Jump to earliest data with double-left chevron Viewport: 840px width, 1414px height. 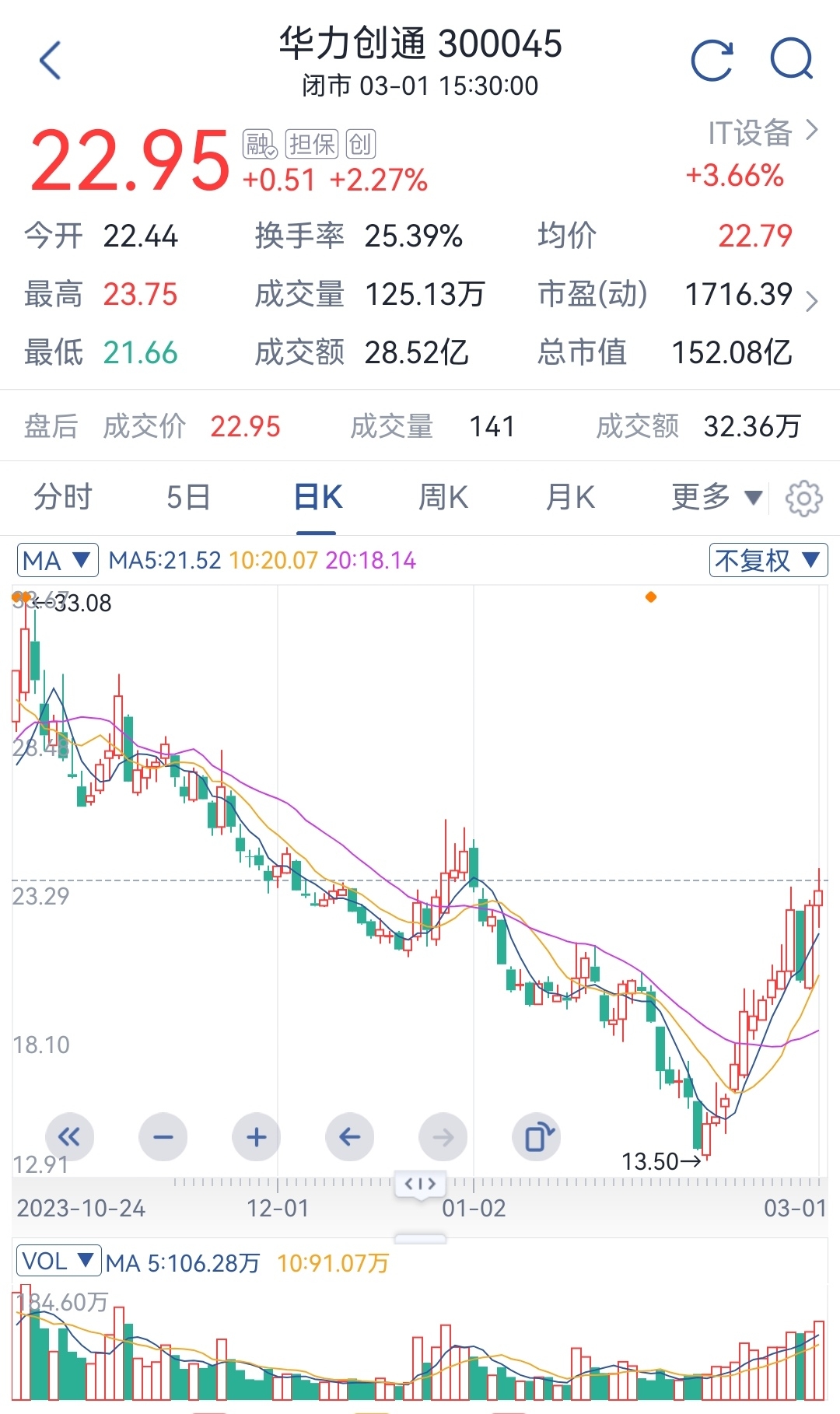click(x=71, y=1136)
